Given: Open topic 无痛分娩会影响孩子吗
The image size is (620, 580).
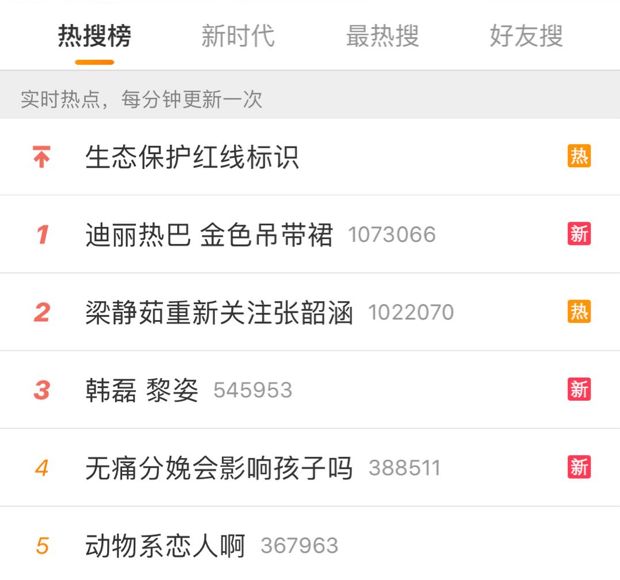Looking at the screenshot, I should [220, 467].
